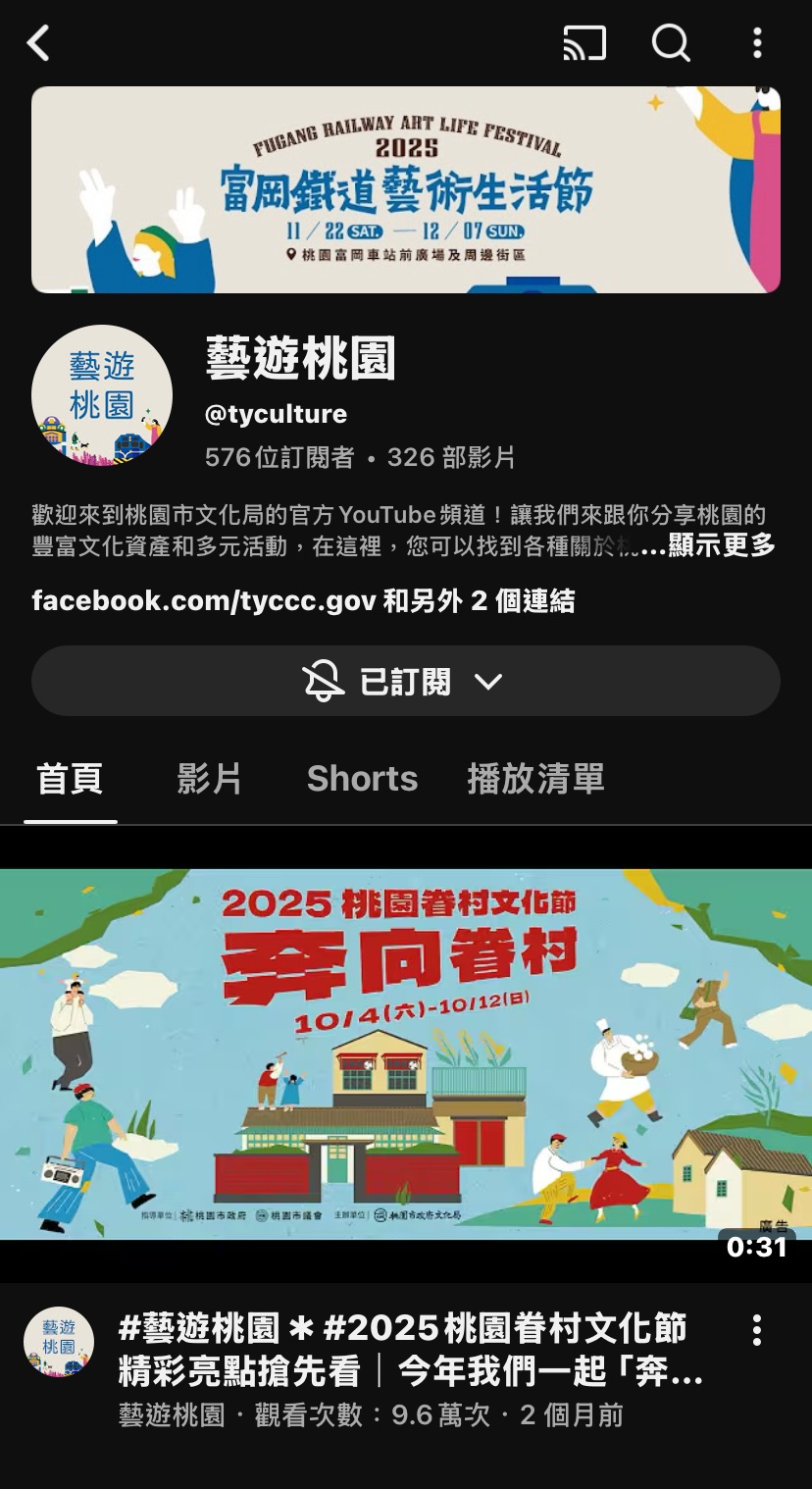The height and width of the screenshot is (1489, 812).
Task: Switch to the Shorts tab
Action: coord(362,779)
